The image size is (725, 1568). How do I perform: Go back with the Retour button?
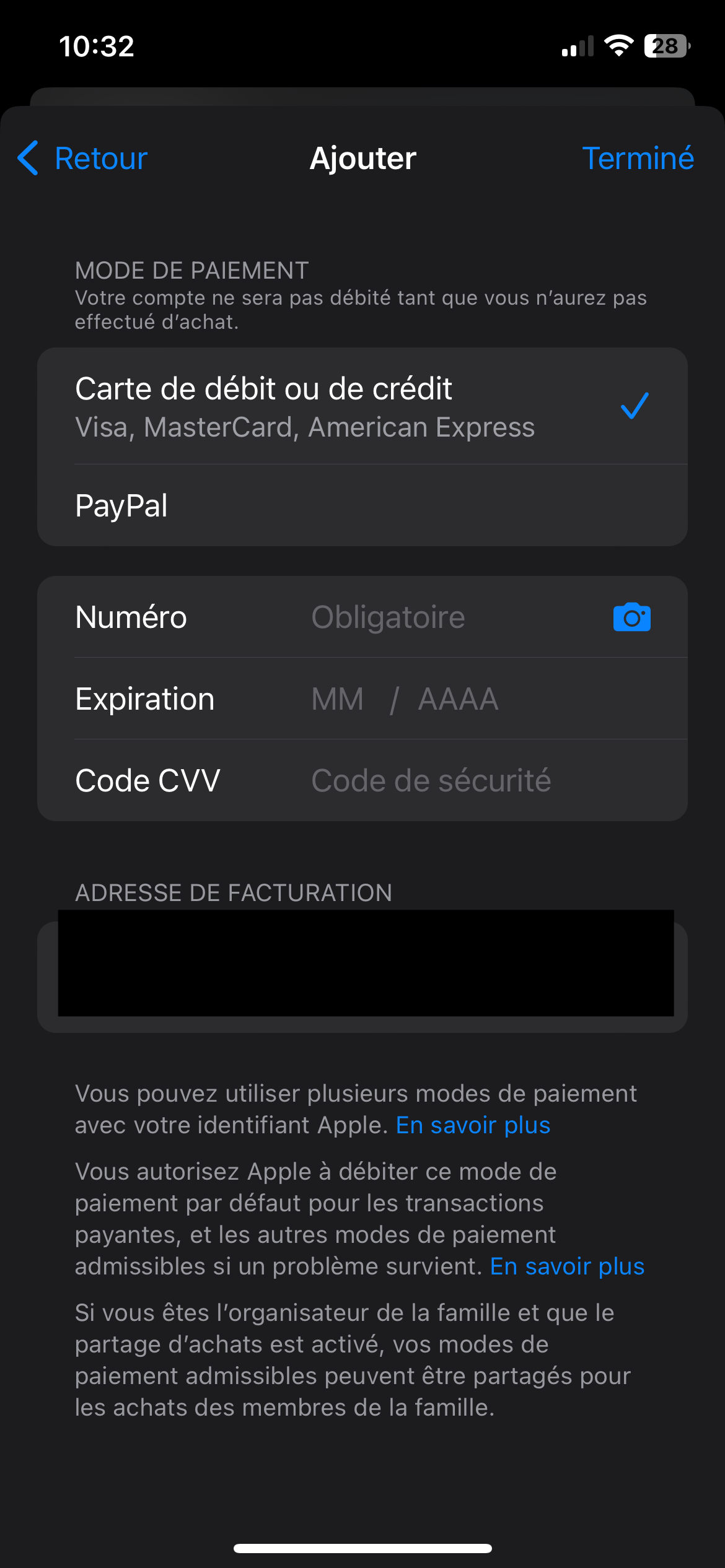coord(82,158)
